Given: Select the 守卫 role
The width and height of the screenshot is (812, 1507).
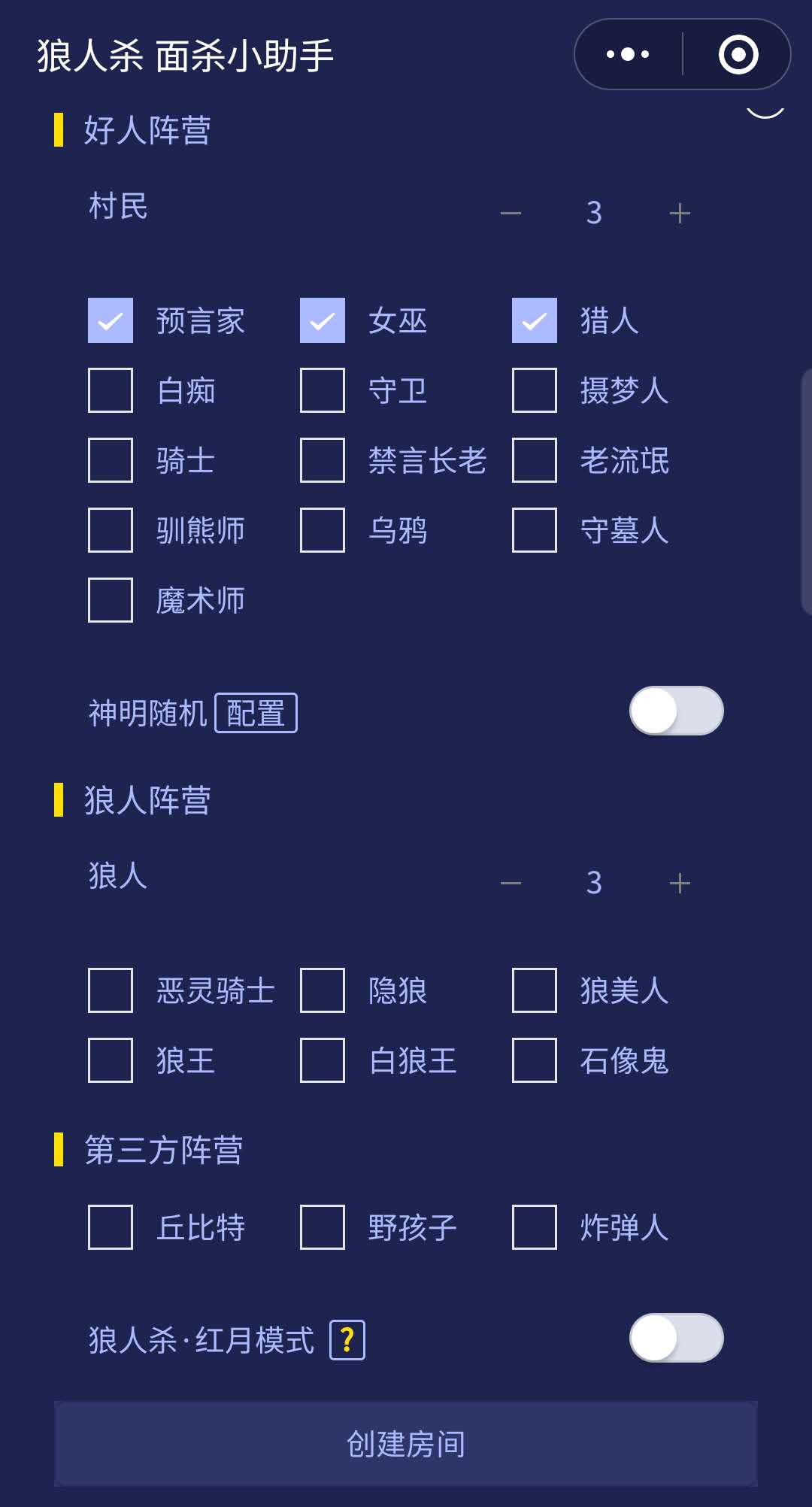Looking at the screenshot, I should click(323, 390).
